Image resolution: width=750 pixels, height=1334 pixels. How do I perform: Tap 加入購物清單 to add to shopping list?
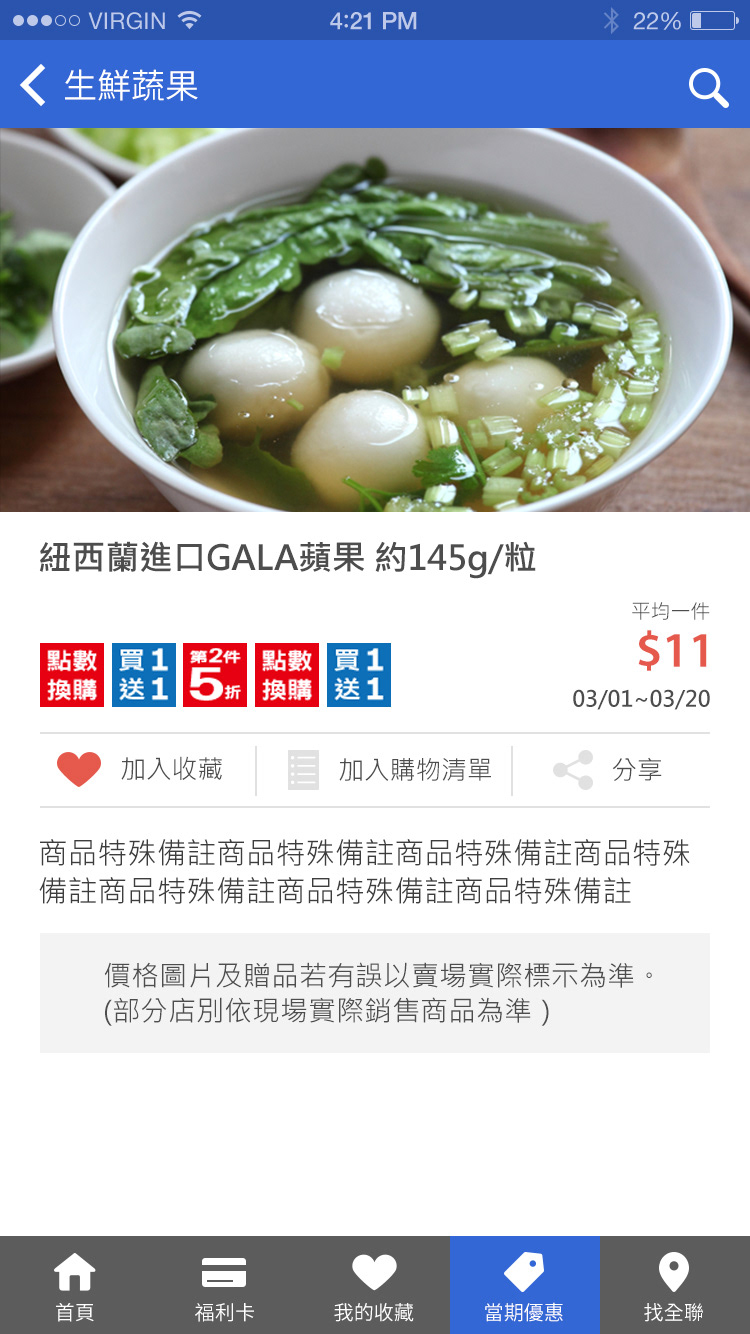tap(388, 770)
